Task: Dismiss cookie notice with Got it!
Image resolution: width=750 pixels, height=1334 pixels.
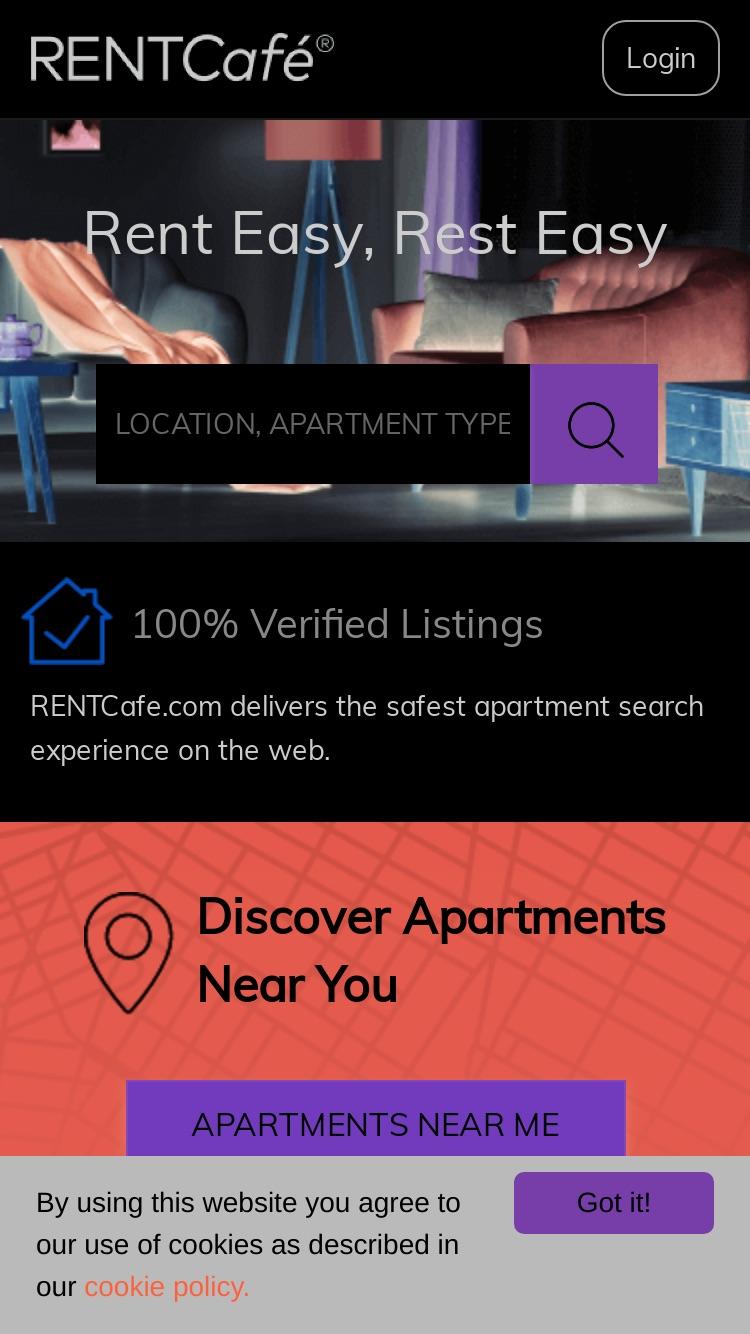Action: coord(614,1203)
